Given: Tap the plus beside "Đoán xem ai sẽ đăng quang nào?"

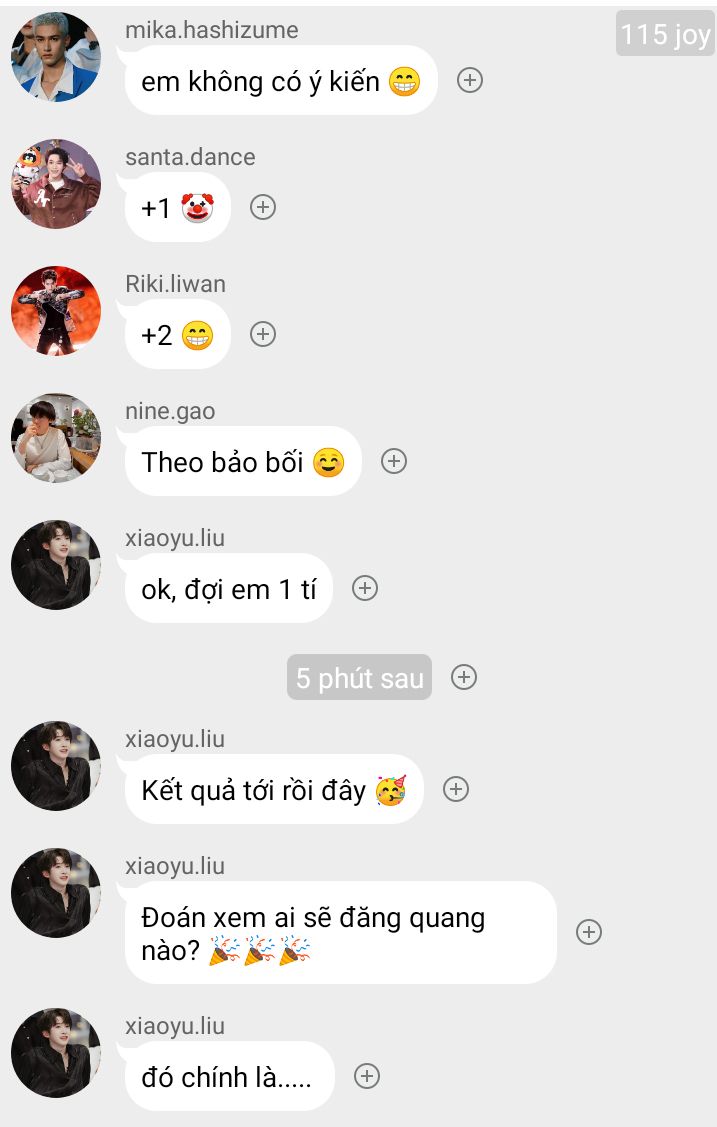Looking at the screenshot, I should coord(589,932).
